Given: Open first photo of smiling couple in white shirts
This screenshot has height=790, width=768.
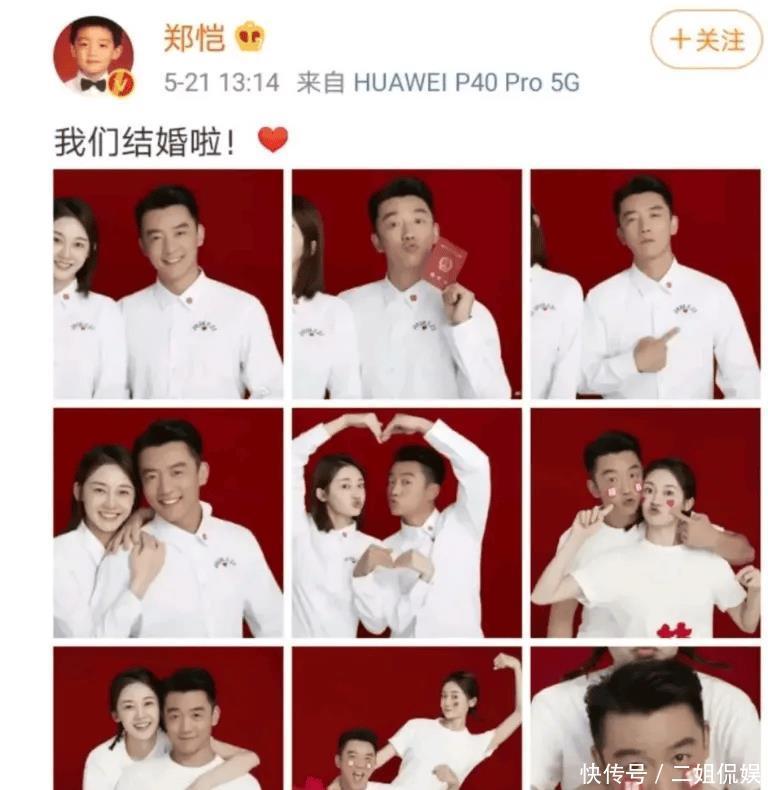Looking at the screenshot, I should coord(168,284).
